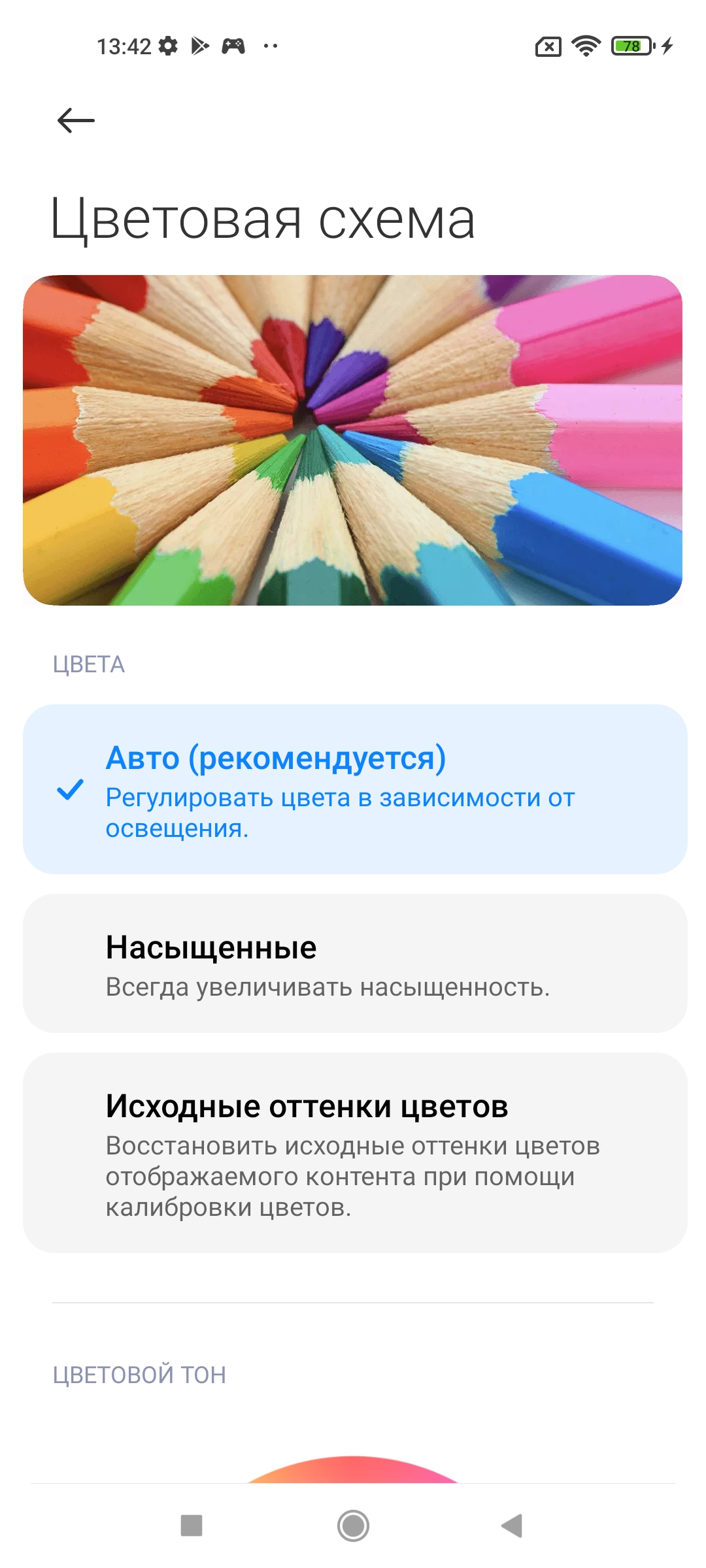This screenshot has width=706, height=1568.
Task: Go back using the top arrow
Action: (76, 121)
